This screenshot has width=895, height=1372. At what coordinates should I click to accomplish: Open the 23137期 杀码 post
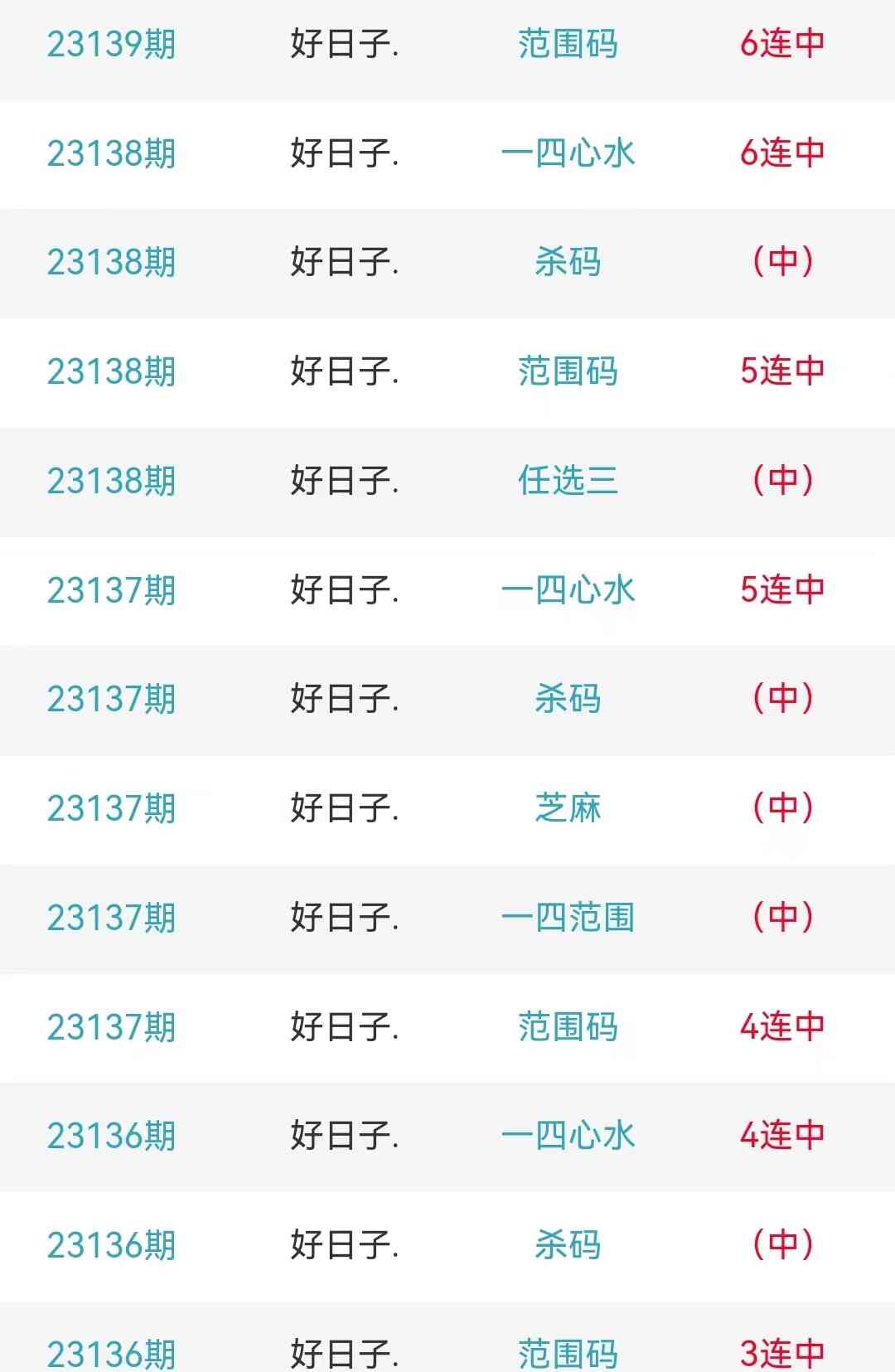(568, 699)
